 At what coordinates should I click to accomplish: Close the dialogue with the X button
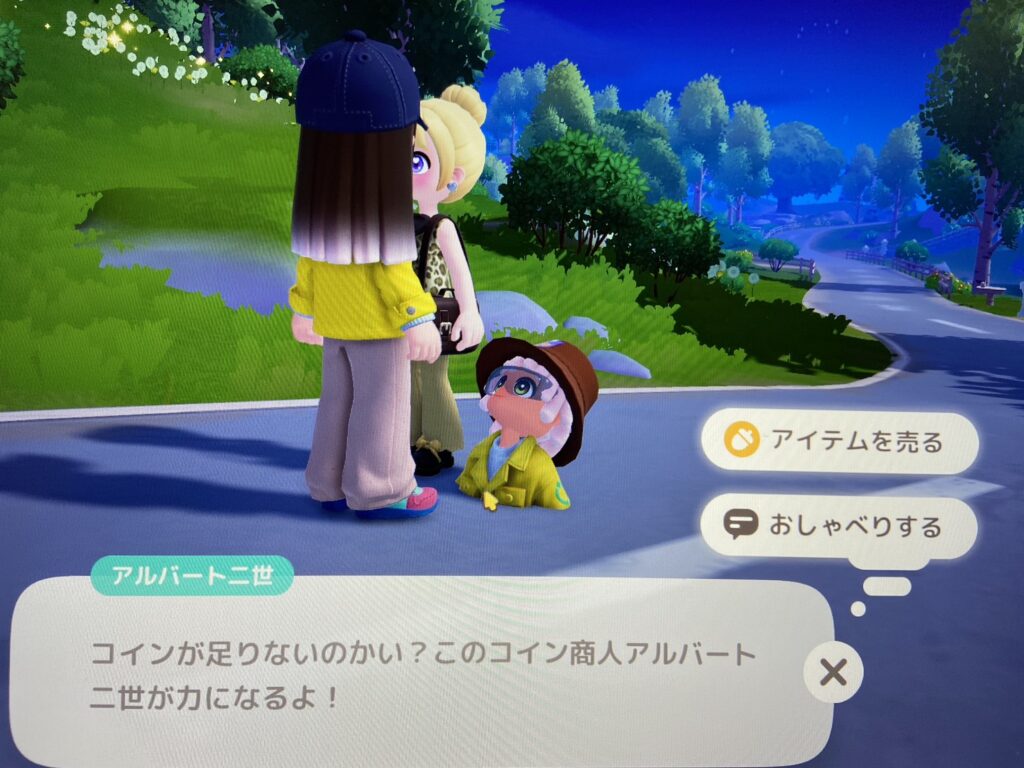pos(832,672)
